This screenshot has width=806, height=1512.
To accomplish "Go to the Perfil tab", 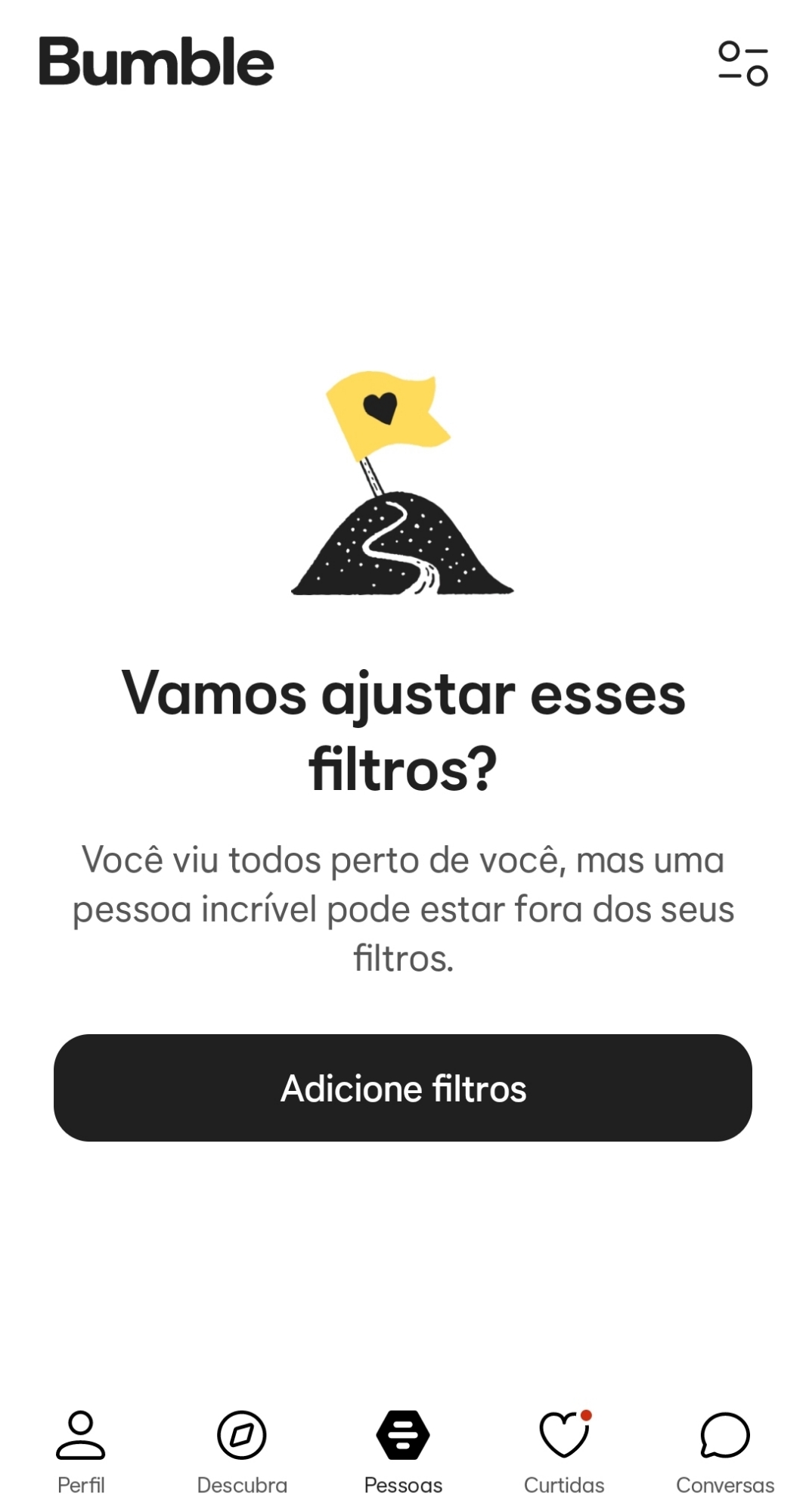I will tap(81, 1452).
